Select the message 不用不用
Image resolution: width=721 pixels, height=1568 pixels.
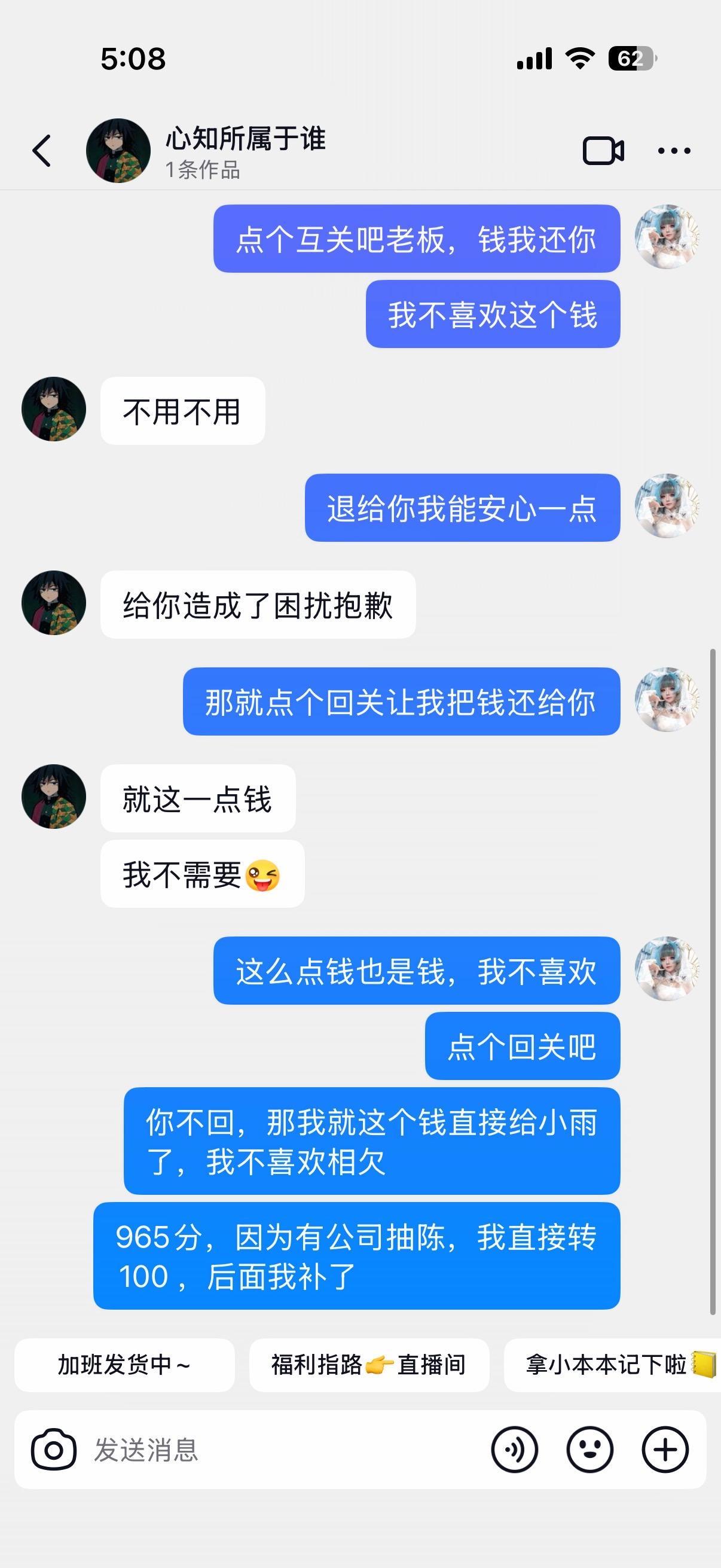click(182, 410)
